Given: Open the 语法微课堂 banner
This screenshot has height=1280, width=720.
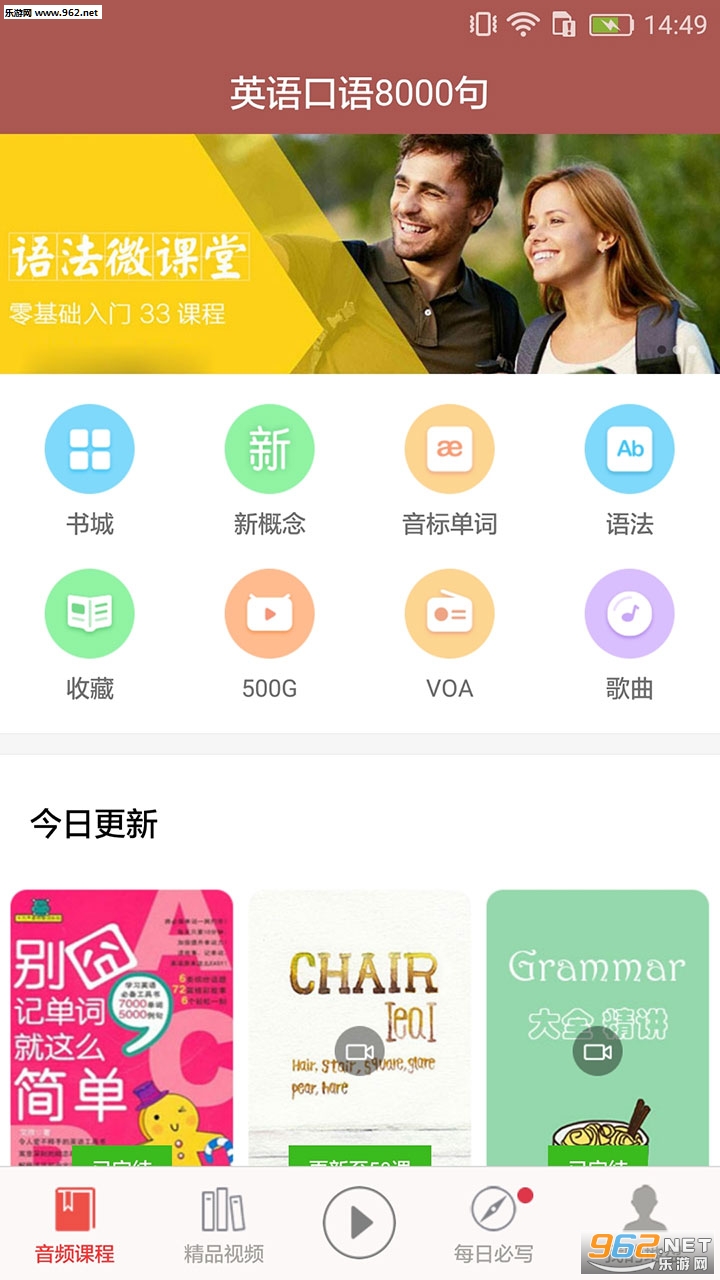Looking at the screenshot, I should point(360,254).
